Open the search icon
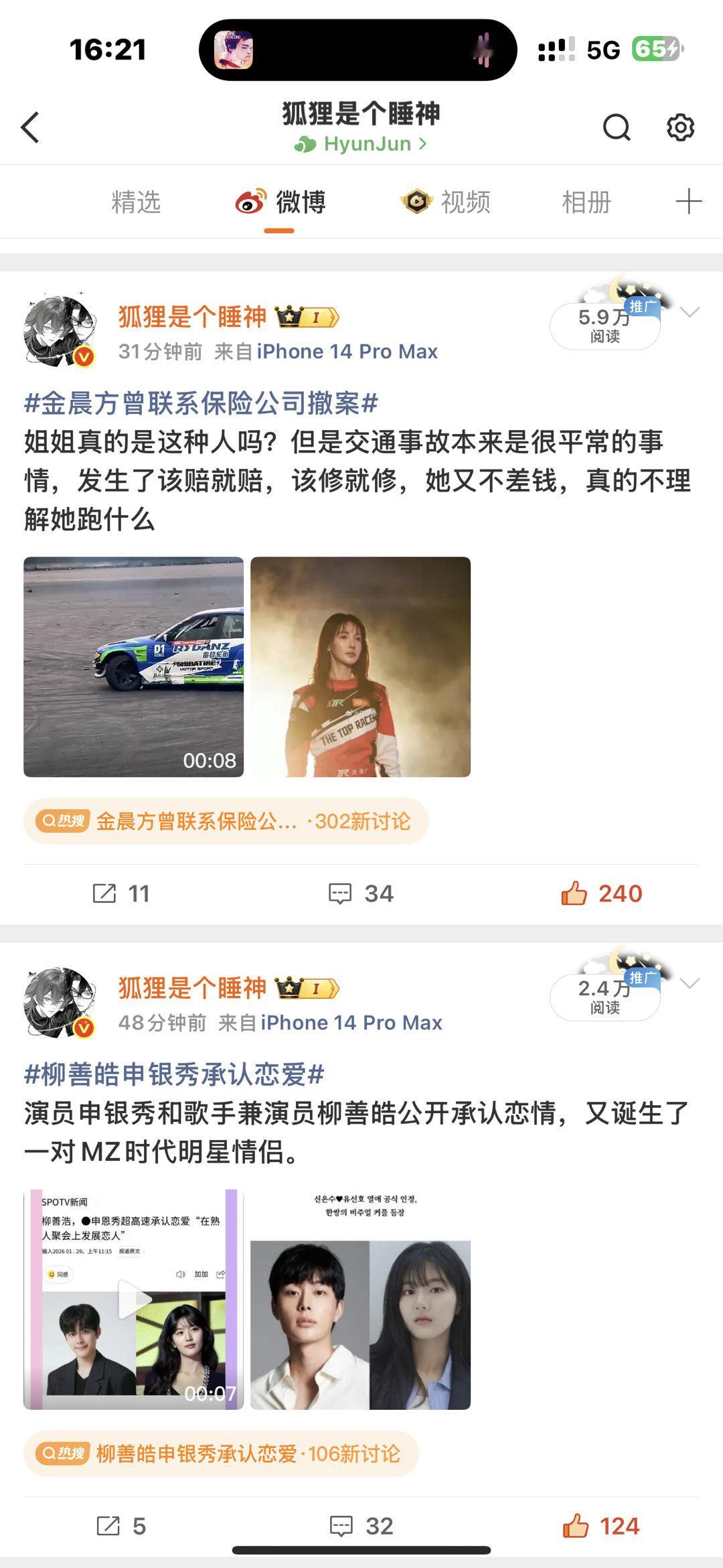 [x=616, y=126]
